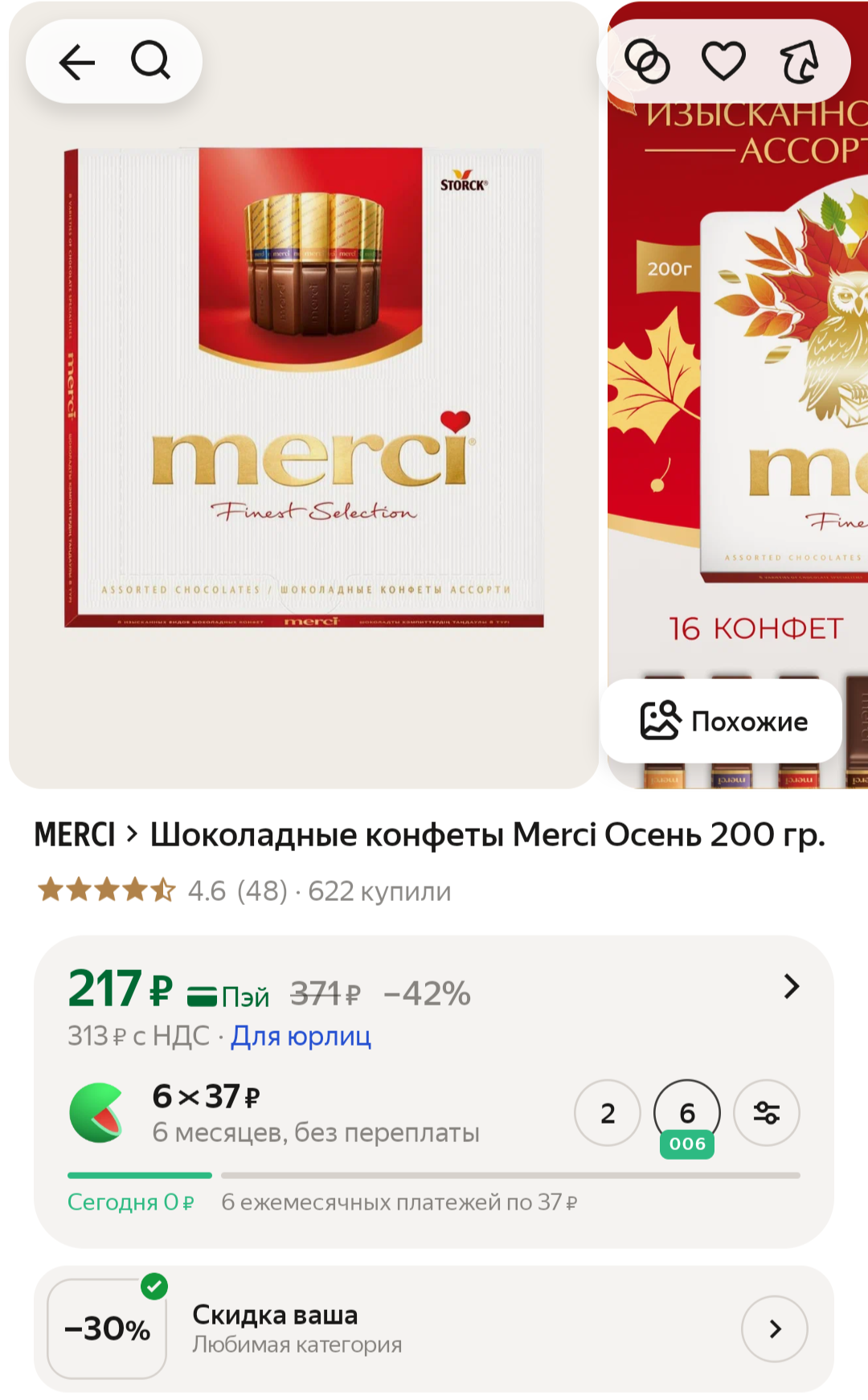Open similar products via Похожие icon

coord(659,721)
